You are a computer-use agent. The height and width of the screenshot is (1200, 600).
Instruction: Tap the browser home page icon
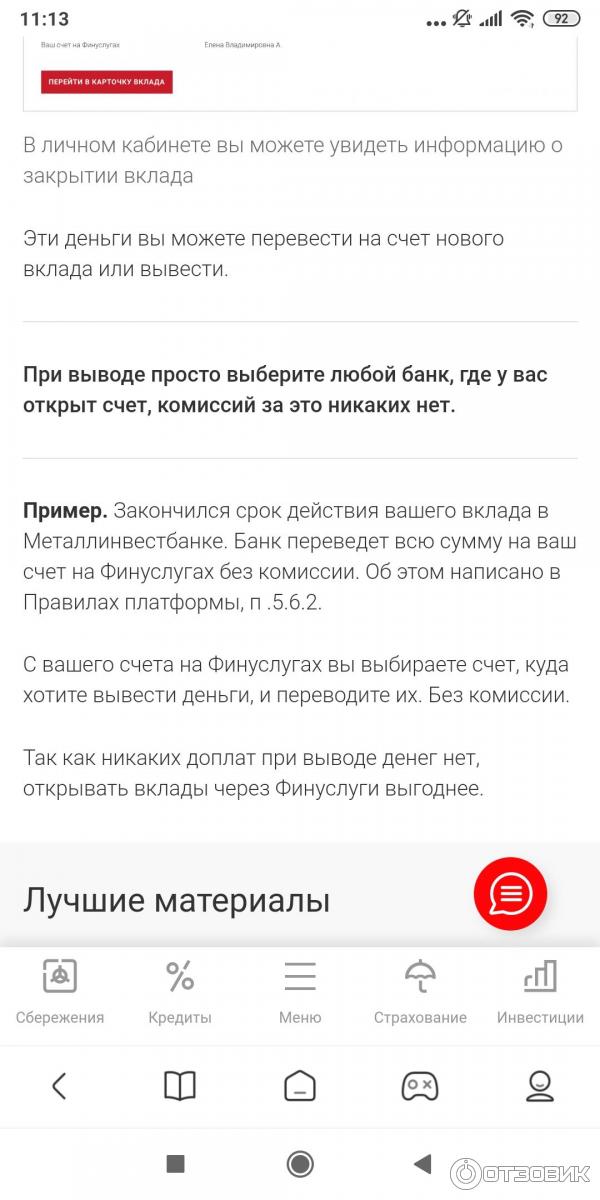(300, 1085)
